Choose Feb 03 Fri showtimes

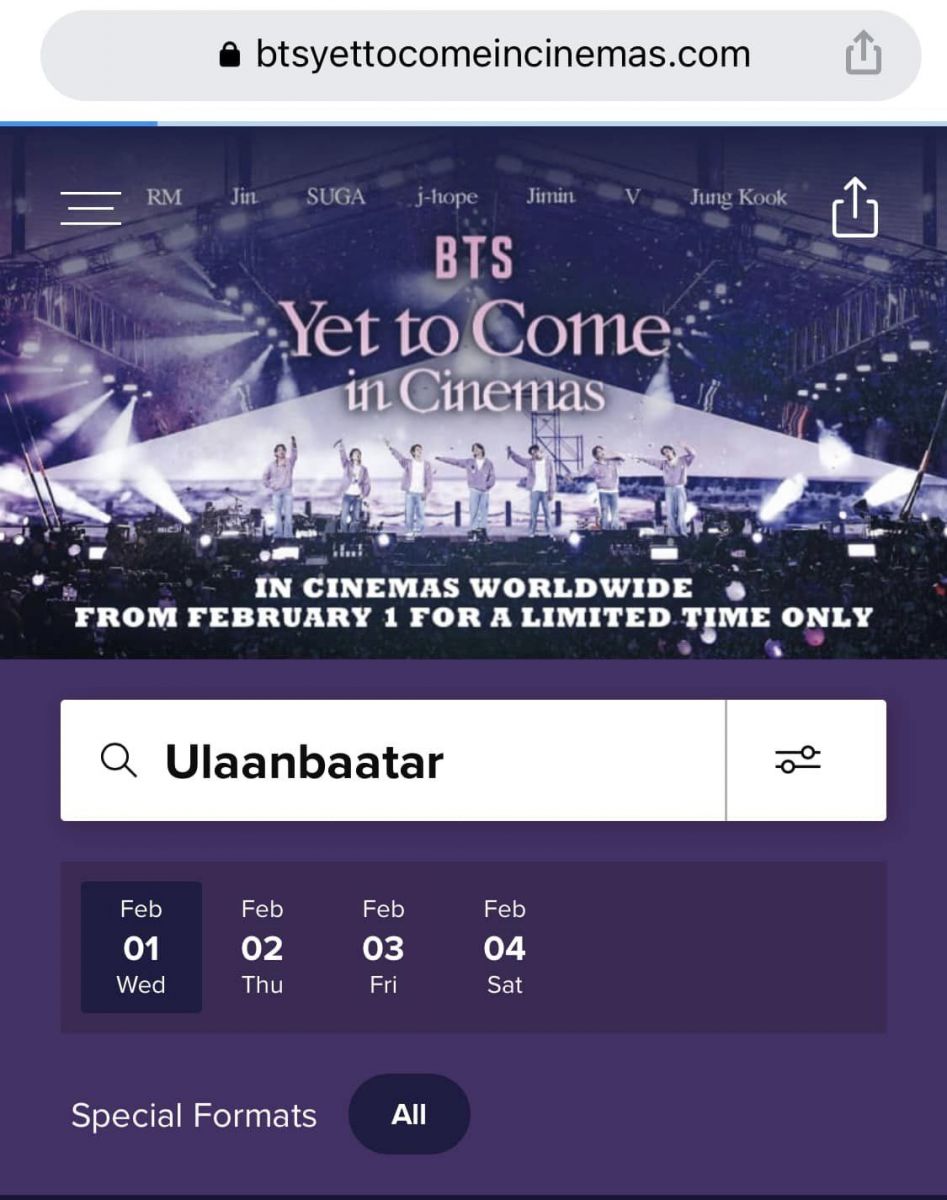383,947
